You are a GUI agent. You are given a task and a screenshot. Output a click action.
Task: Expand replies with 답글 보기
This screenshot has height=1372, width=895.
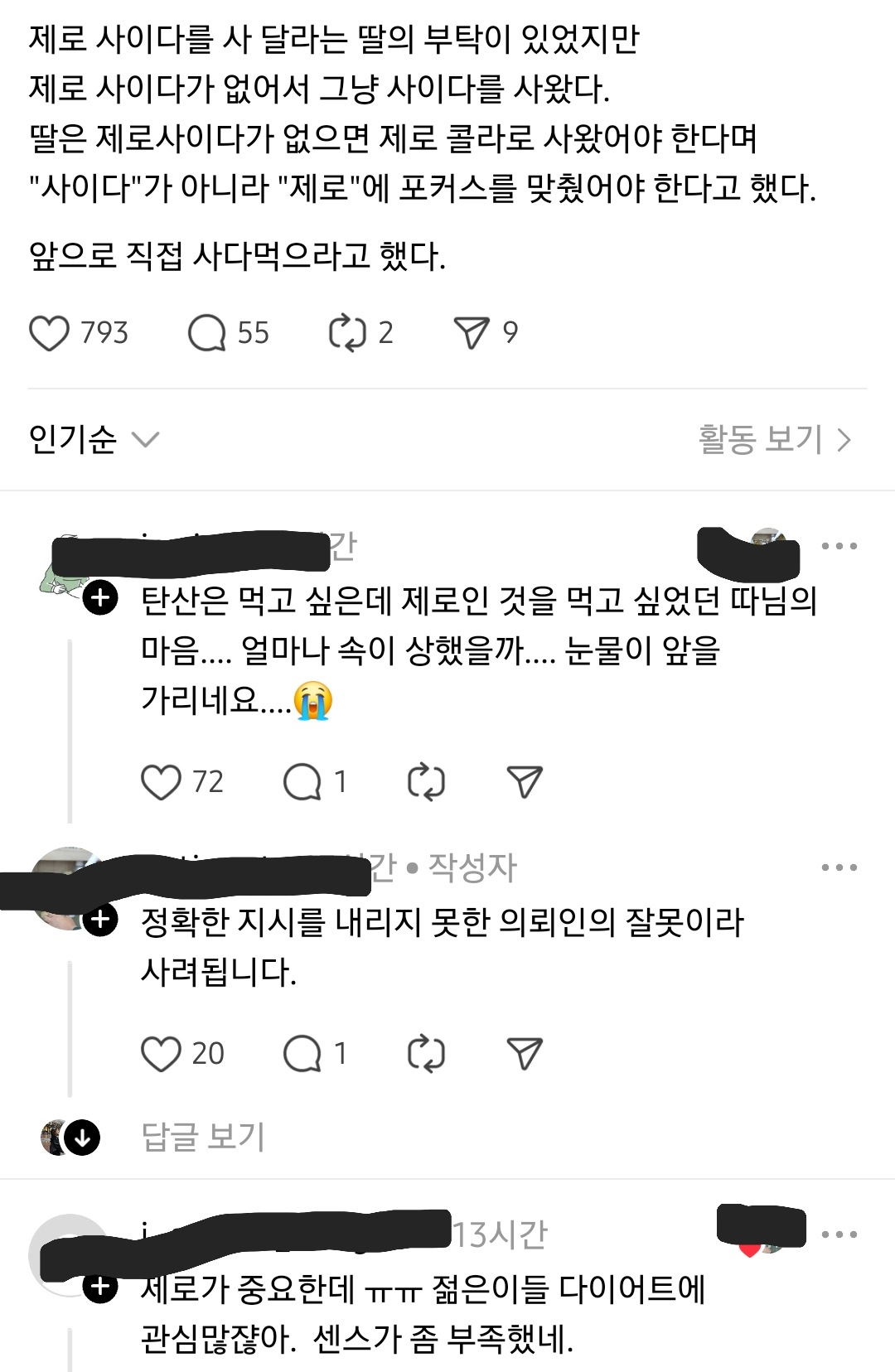tap(203, 1137)
